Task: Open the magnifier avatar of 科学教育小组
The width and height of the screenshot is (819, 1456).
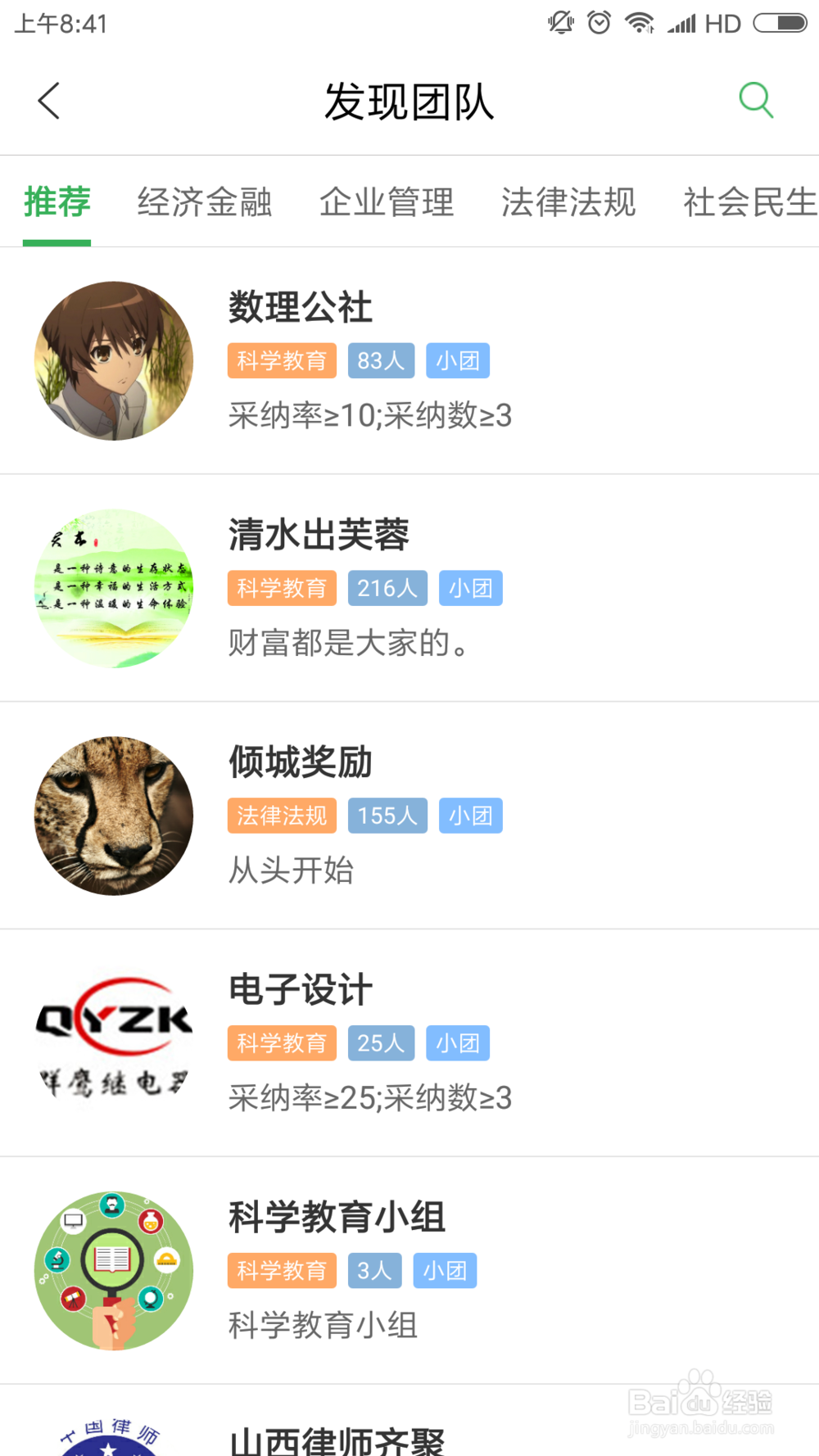Action: [113, 1270]
